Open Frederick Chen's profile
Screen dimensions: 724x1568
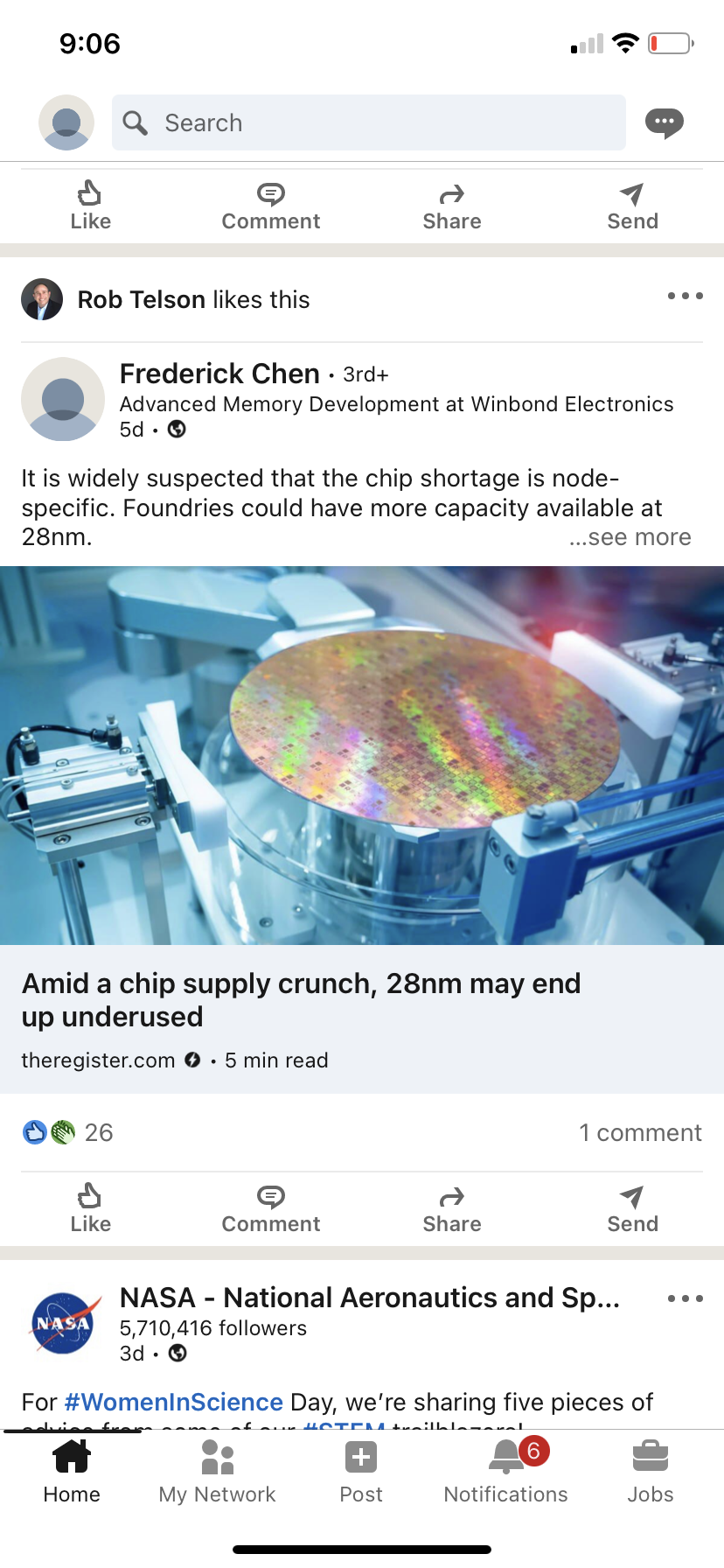219,374
